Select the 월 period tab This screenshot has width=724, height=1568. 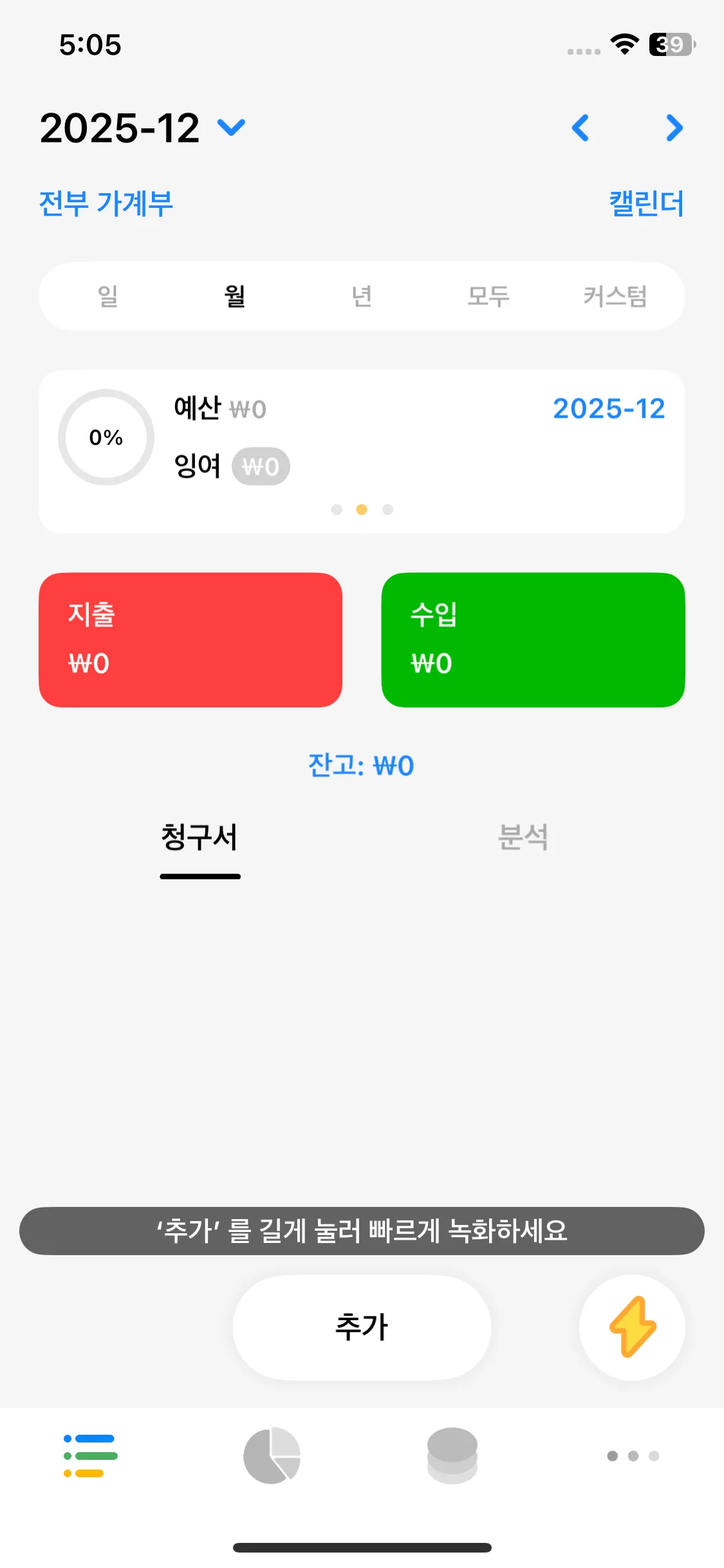(234, 296)
